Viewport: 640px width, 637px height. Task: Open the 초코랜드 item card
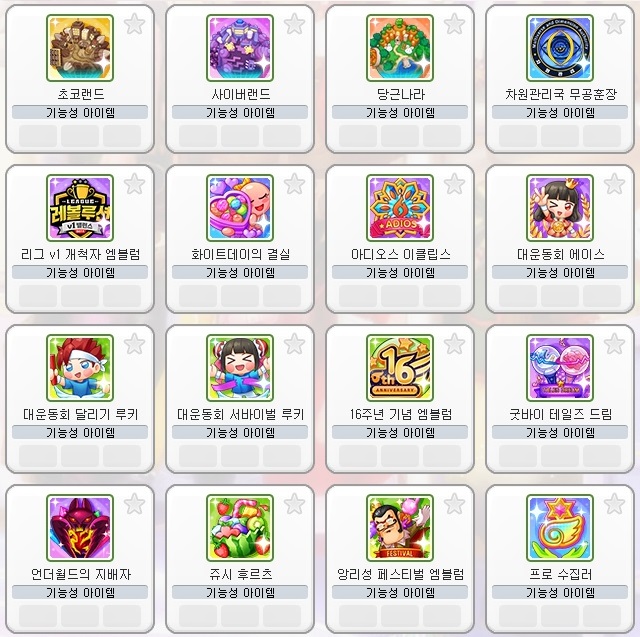[x=80, y=49]
